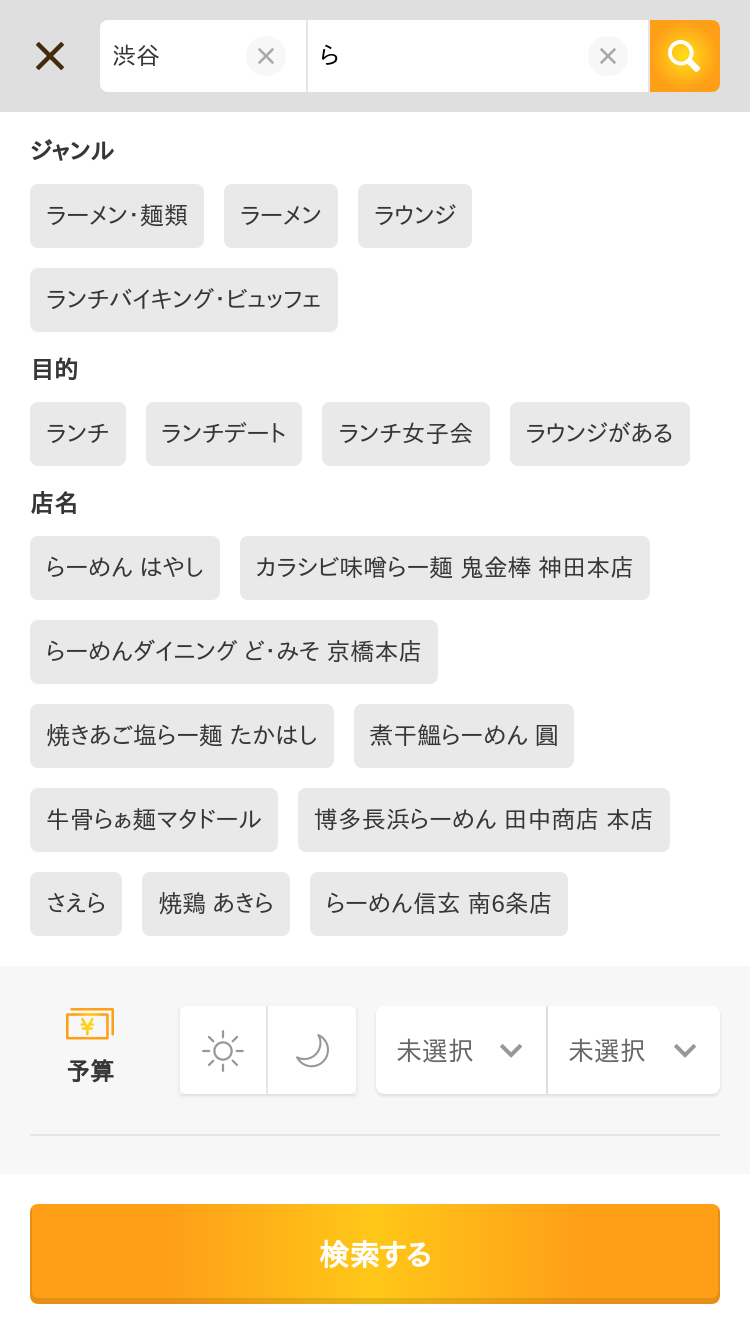750x1334 pixels.
Task: Clear the keyword field with its × icon
Action: (x=608, y=56)
